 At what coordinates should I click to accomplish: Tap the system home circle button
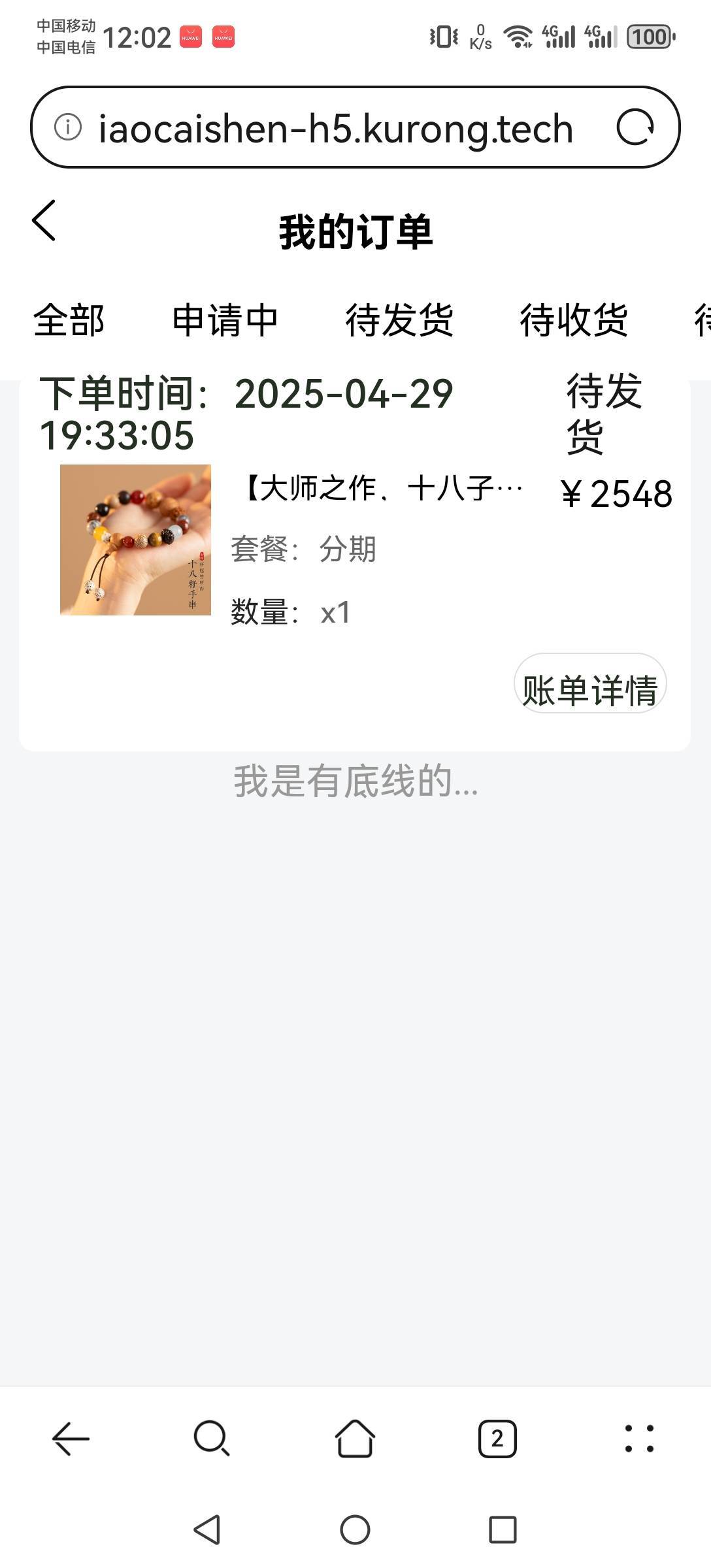[355, 1529]
